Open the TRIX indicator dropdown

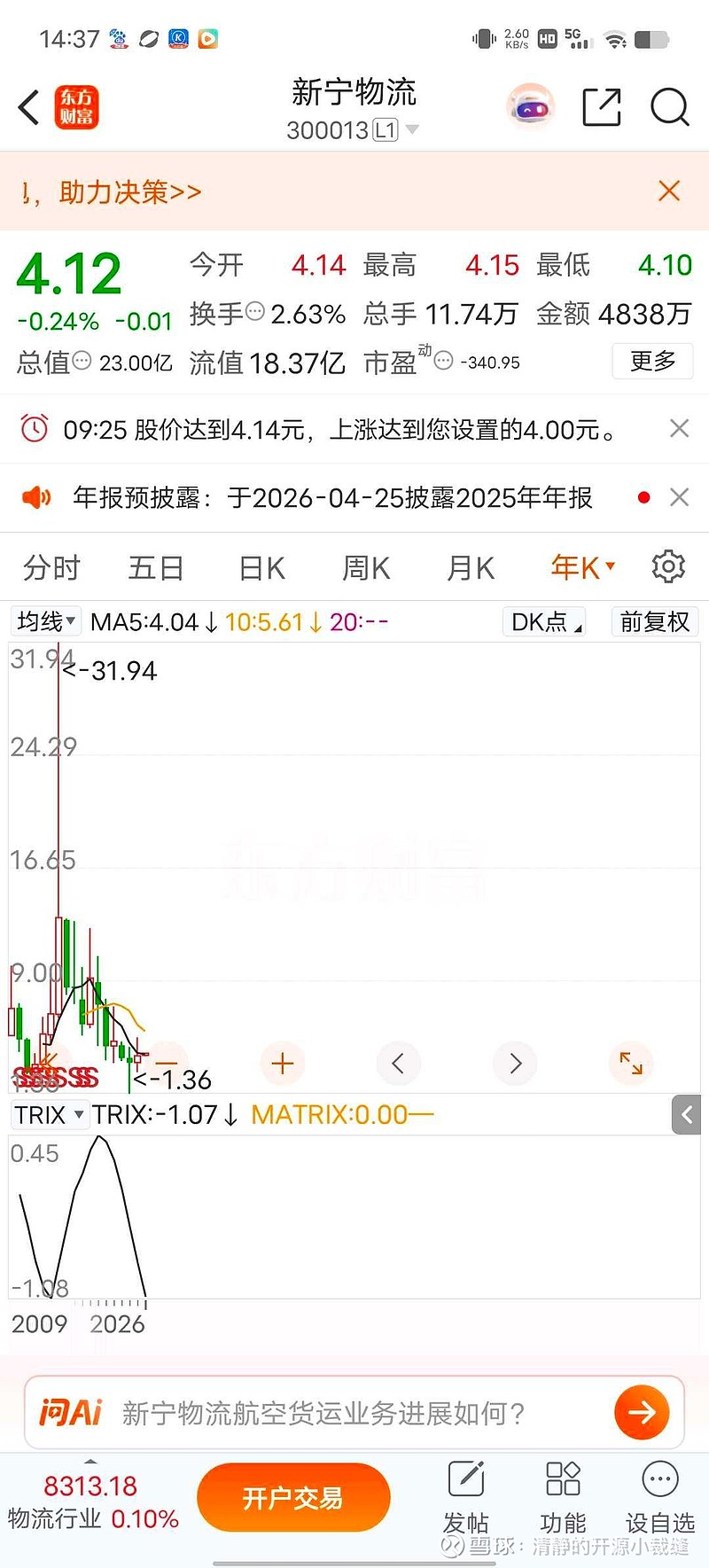pyautogui.click(x=49, y=1114)
